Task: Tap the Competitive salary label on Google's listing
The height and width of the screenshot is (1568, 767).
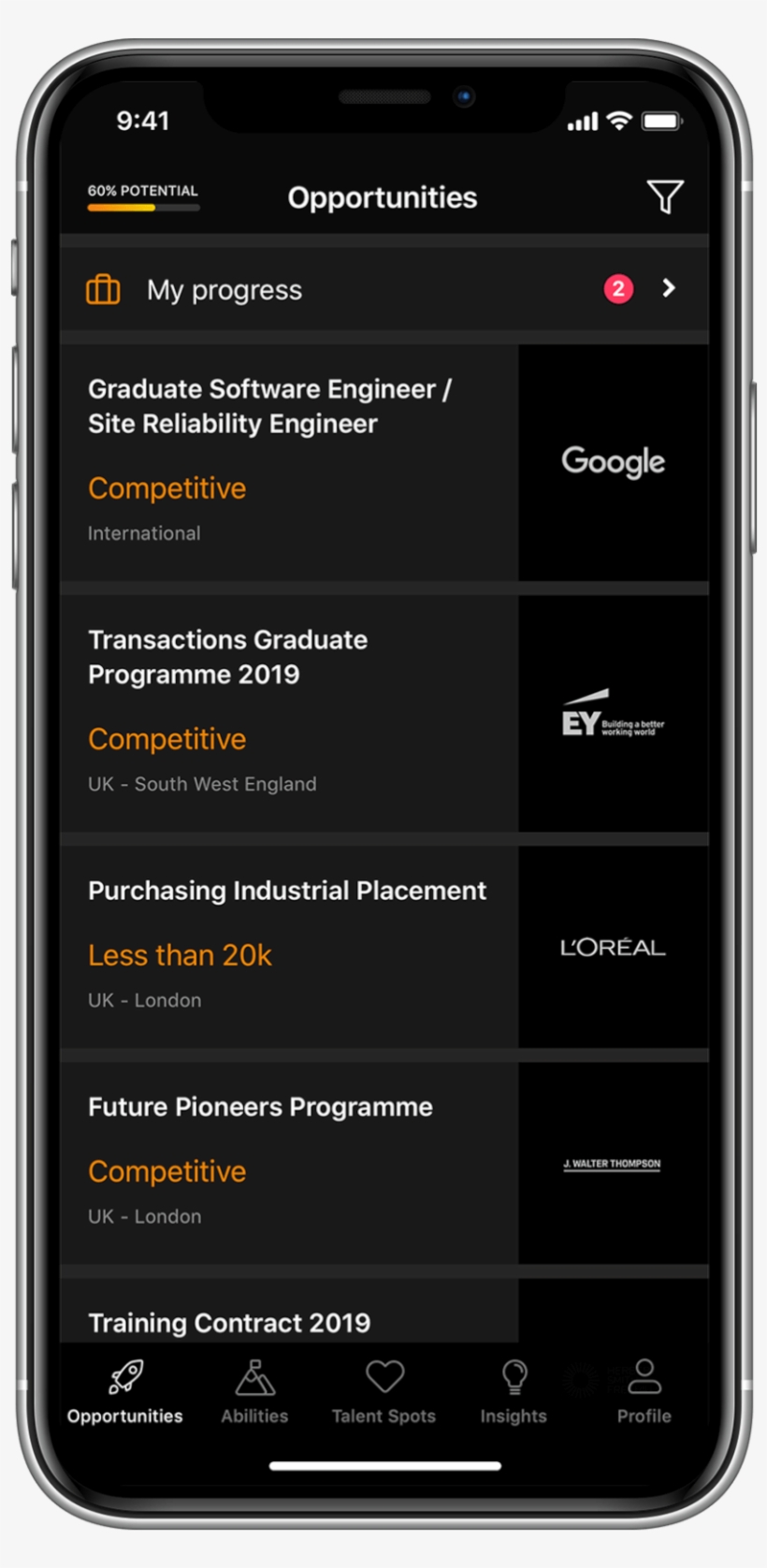Action: pyautogui.click(x=166, y=487)
